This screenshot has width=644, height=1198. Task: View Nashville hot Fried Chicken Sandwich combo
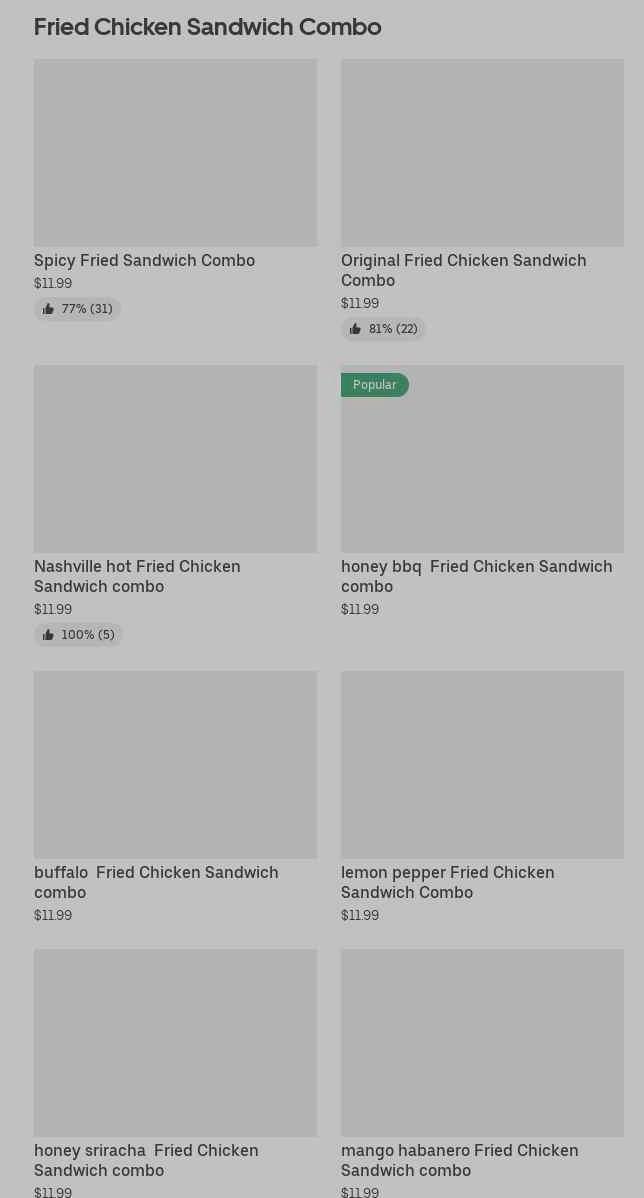tap(175, 459)
